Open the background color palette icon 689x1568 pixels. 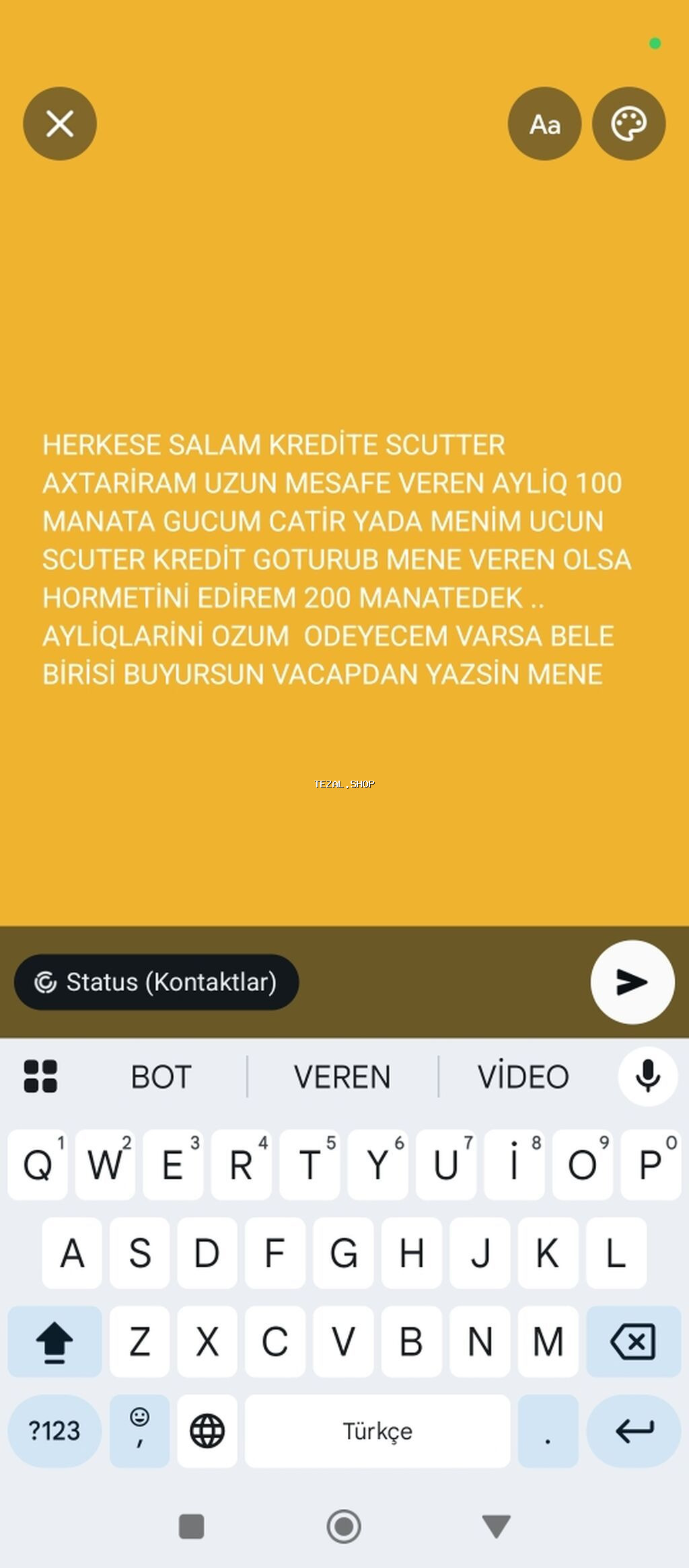click(628, 123)
